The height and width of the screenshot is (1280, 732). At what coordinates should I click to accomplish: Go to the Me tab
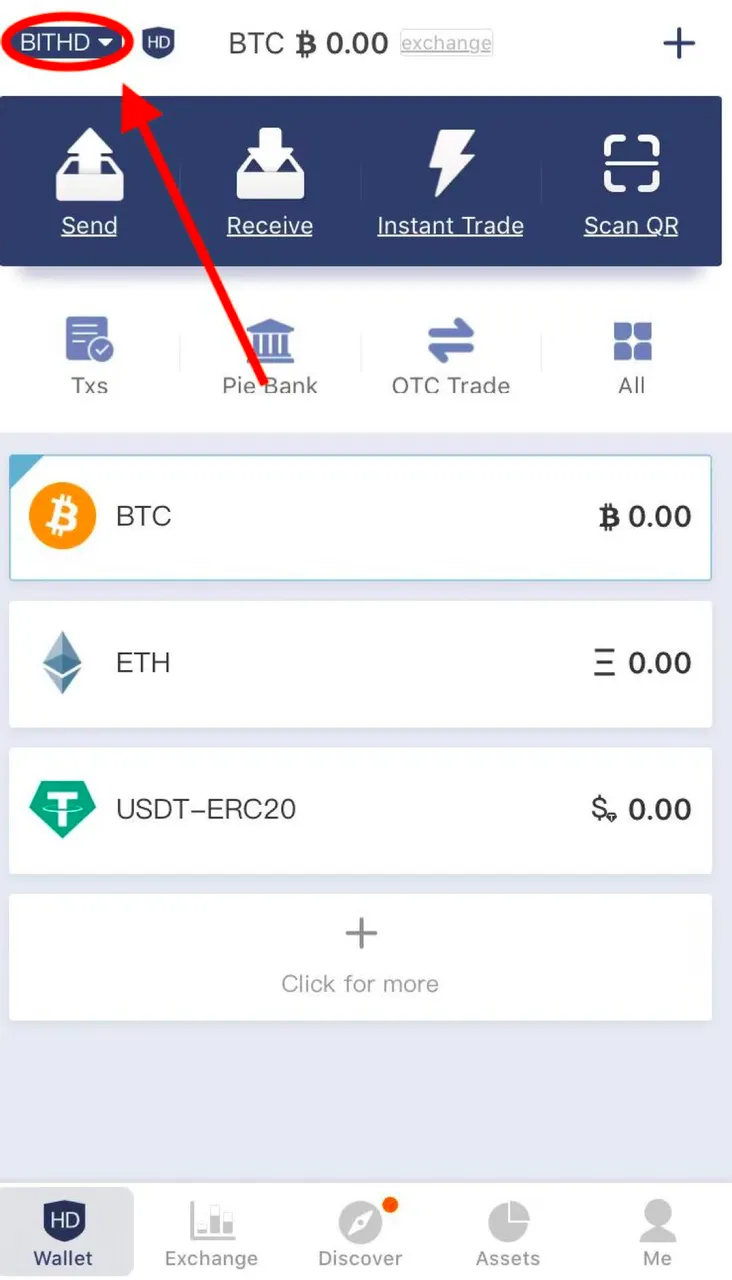(657, 1233)
